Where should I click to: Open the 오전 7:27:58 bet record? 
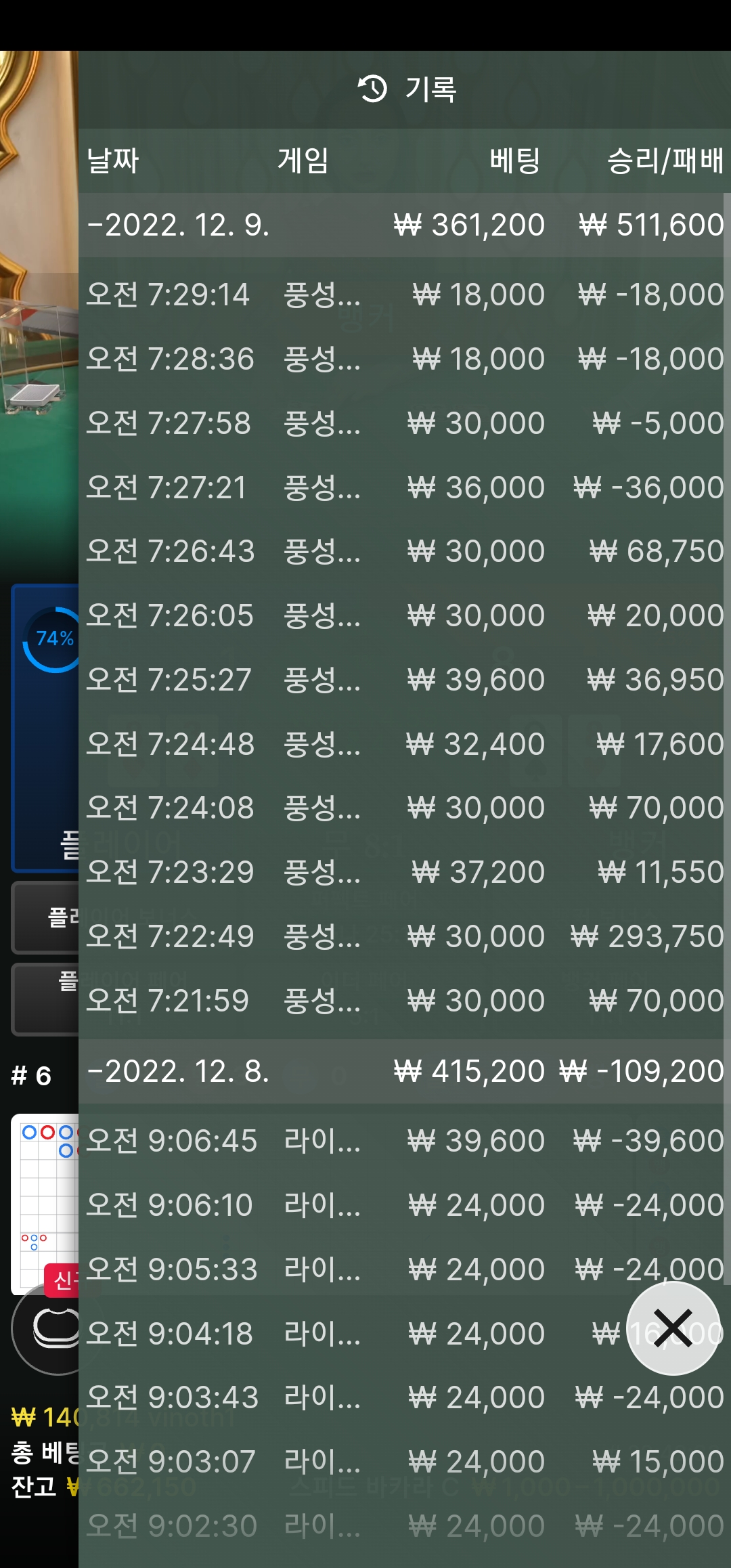[404, 423]
